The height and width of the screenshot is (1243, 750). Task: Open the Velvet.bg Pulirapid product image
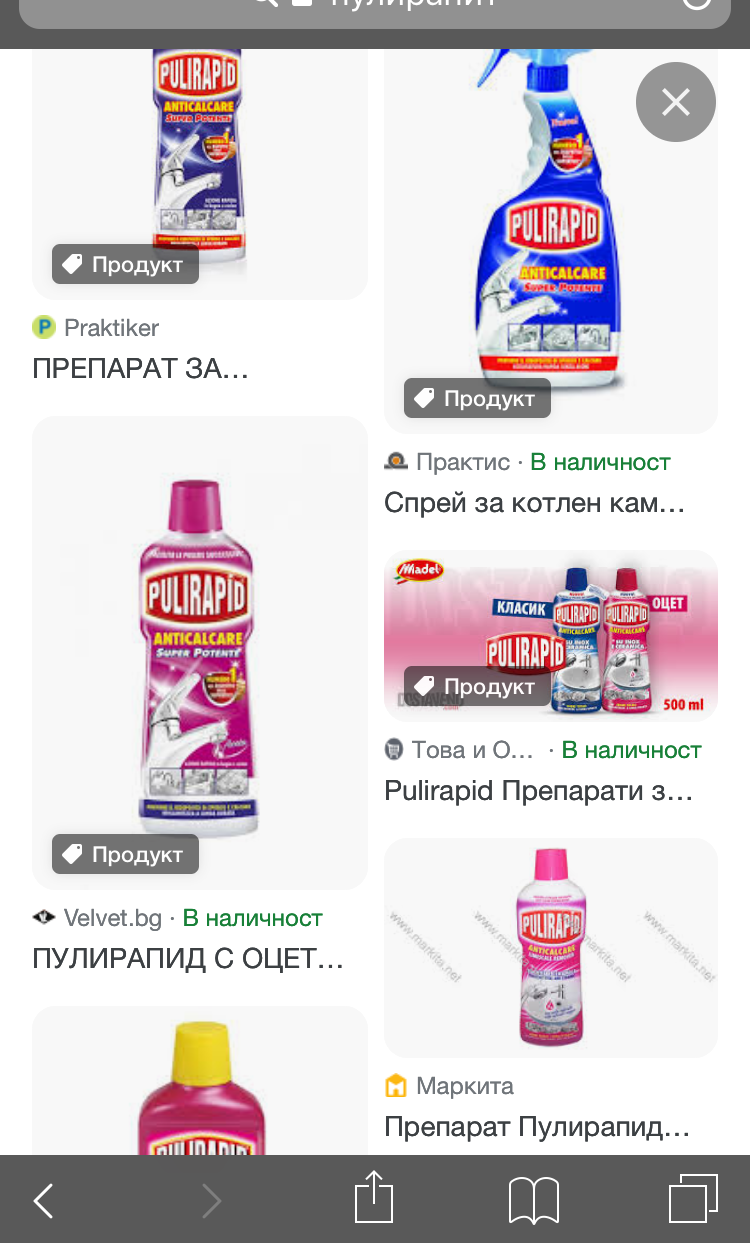point(200,653)
